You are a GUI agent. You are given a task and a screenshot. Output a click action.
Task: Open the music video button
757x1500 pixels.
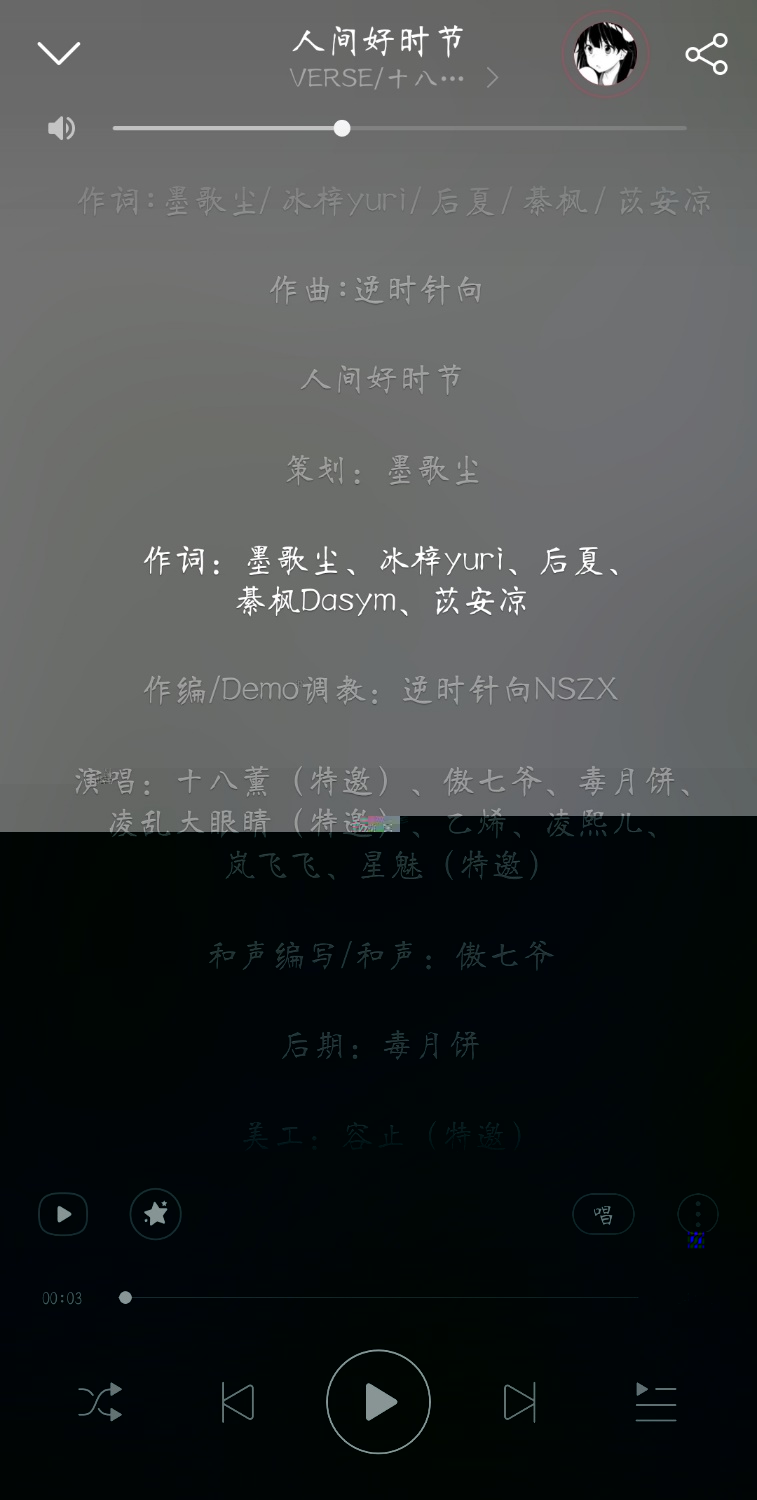coord(63,1214)
